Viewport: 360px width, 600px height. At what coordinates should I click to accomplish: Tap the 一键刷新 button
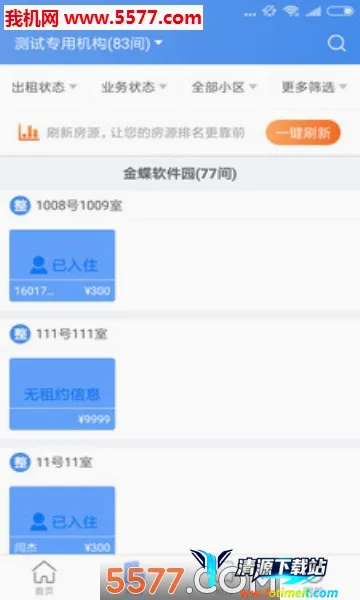[303, 133]
